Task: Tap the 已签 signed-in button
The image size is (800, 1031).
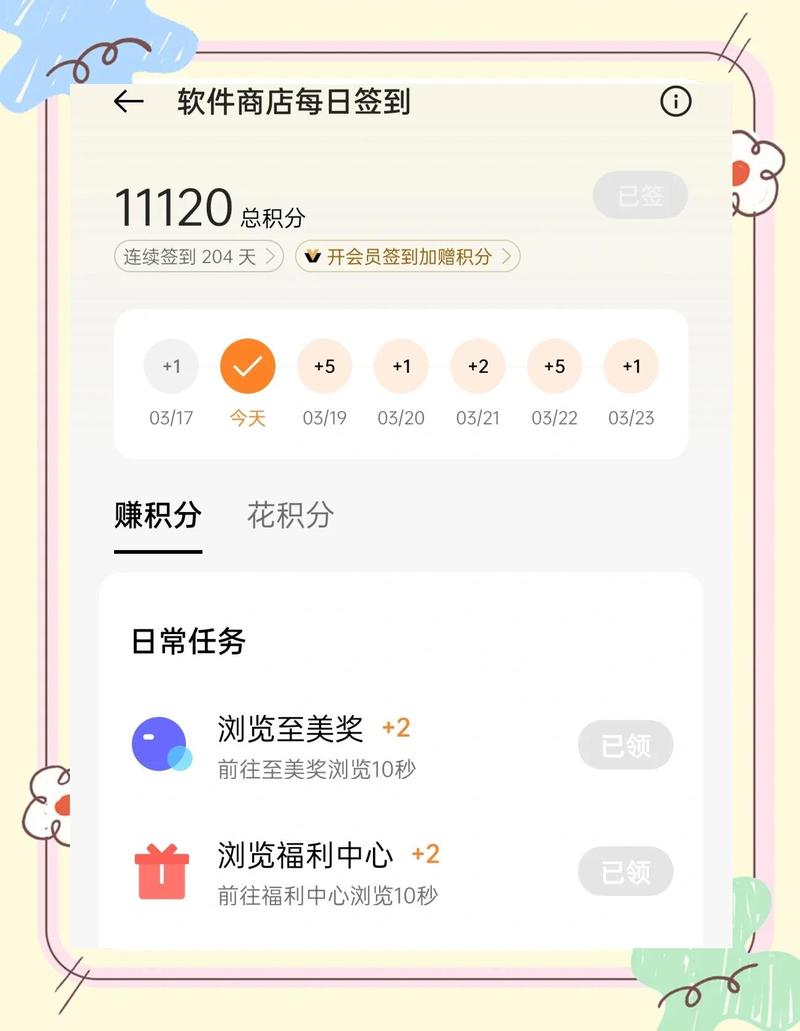Action: pyautogui.click(x=640, y=196)
